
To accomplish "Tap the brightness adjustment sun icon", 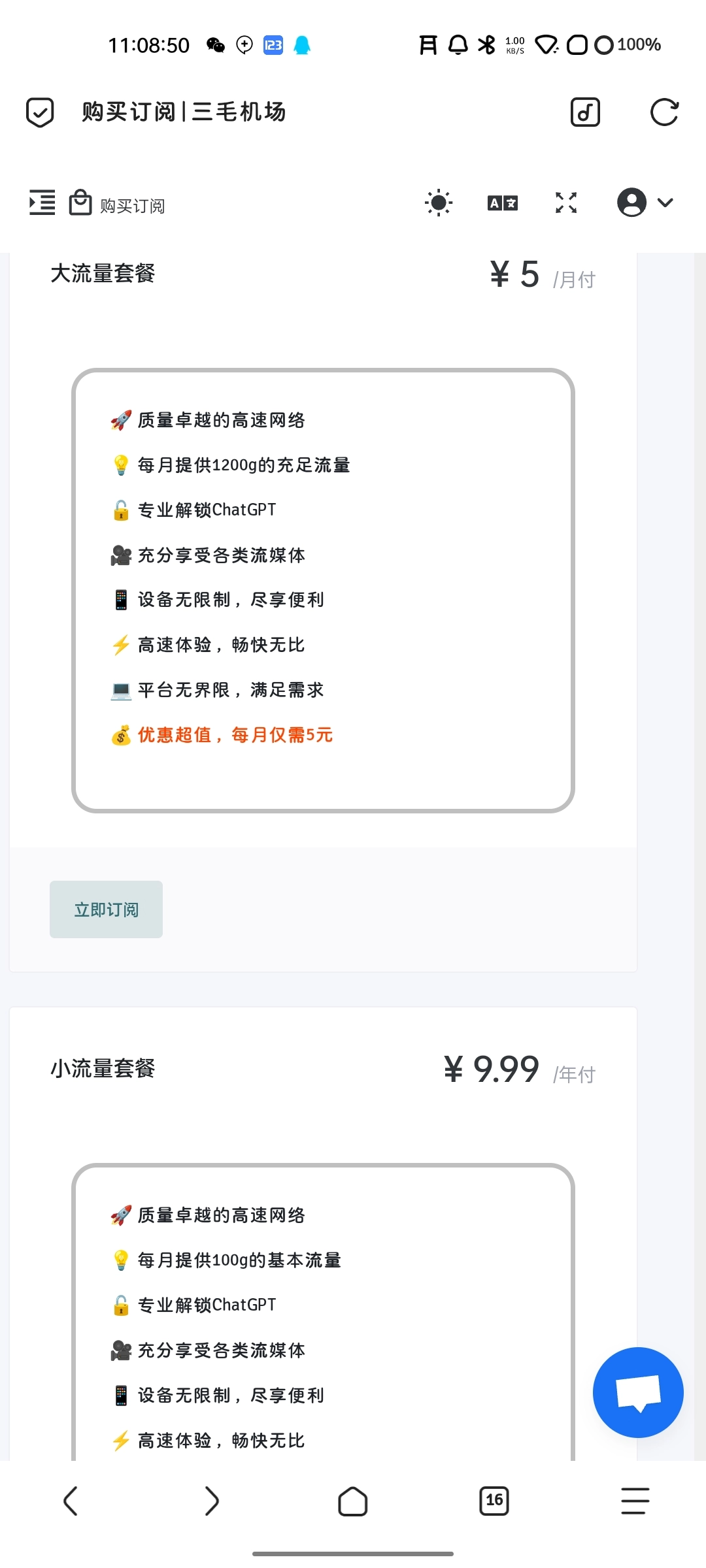I will tap(438, 203).
